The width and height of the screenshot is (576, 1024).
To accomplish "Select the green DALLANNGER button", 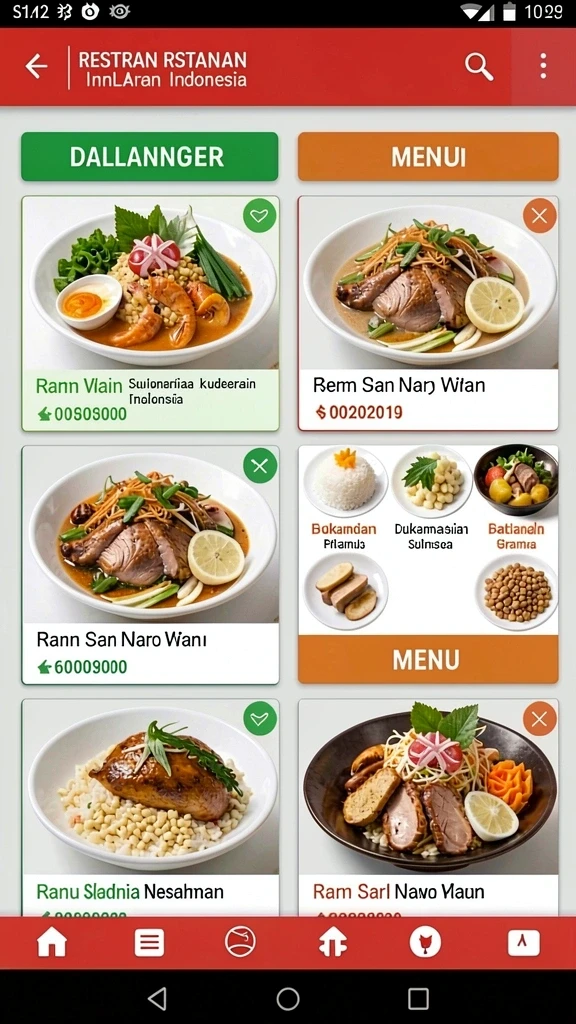I will tap(150, 157).
